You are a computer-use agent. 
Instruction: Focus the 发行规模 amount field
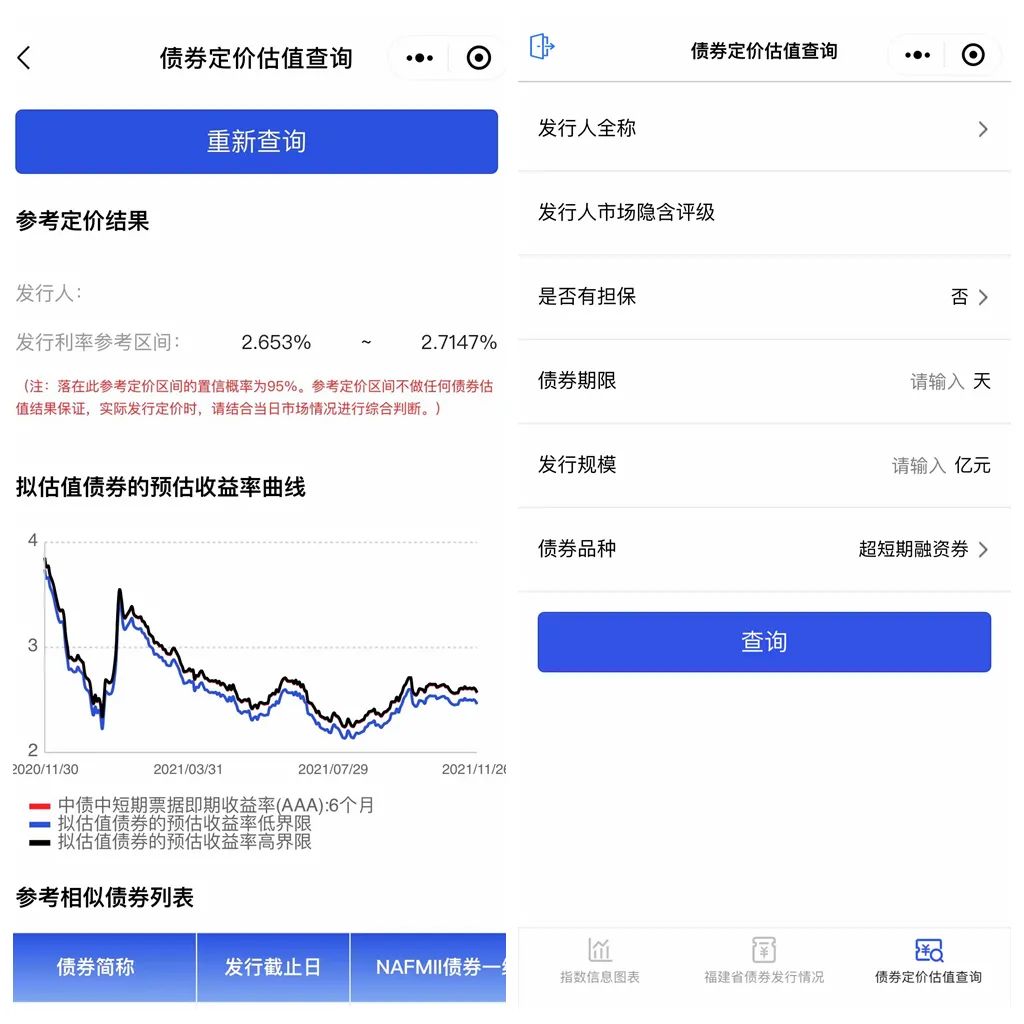click(917, 466)
